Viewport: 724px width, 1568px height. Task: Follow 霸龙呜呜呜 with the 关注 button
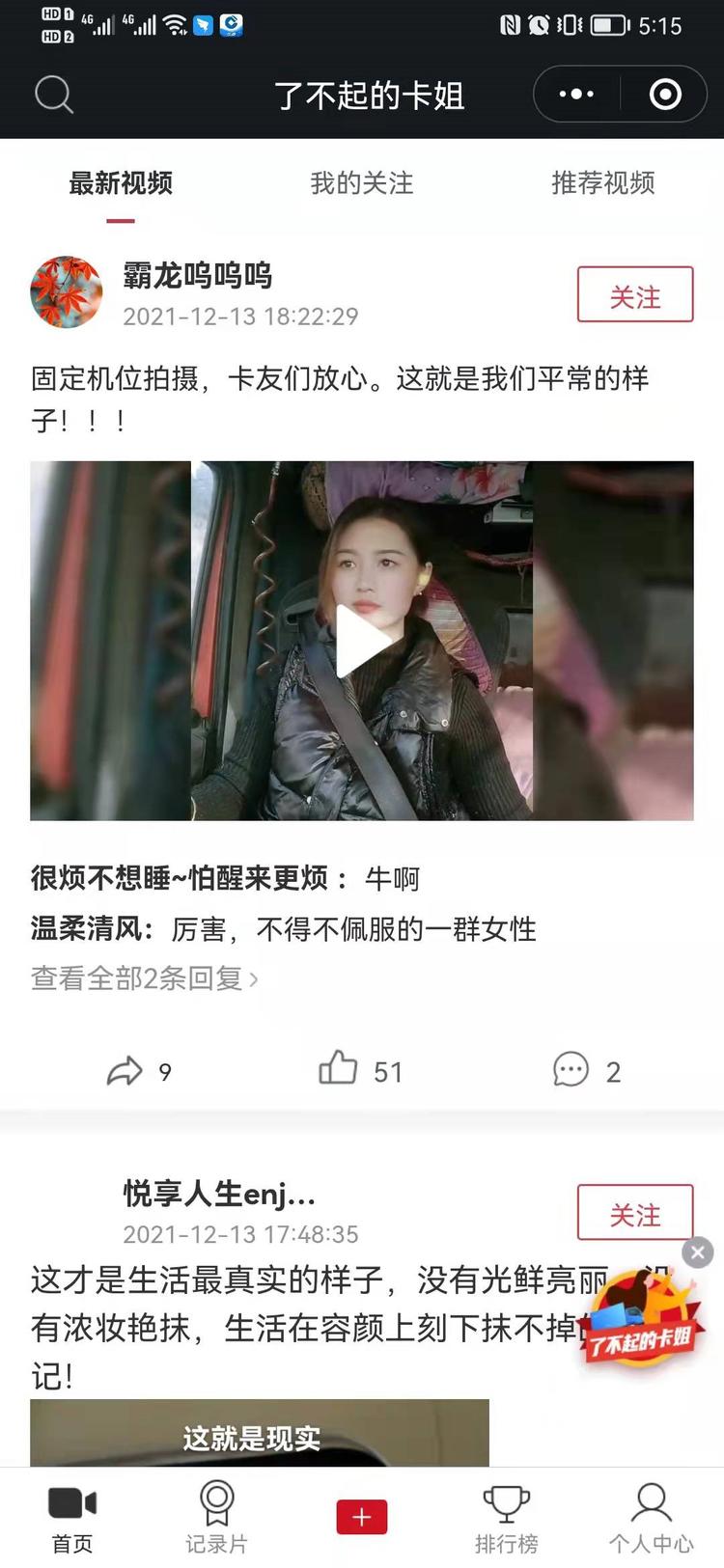pos(634,295)
